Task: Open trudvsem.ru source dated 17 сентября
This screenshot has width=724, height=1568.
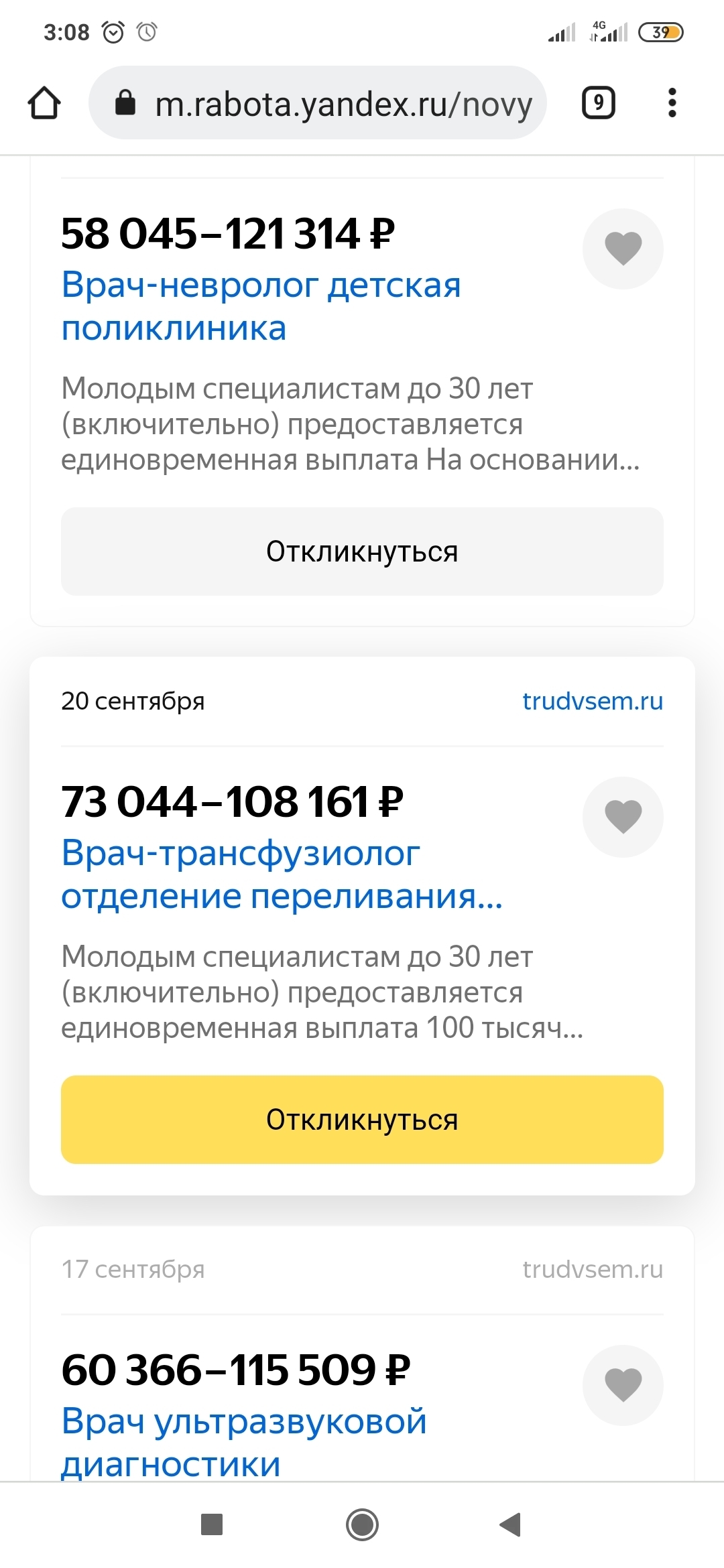Action: tap(593, 1269)
